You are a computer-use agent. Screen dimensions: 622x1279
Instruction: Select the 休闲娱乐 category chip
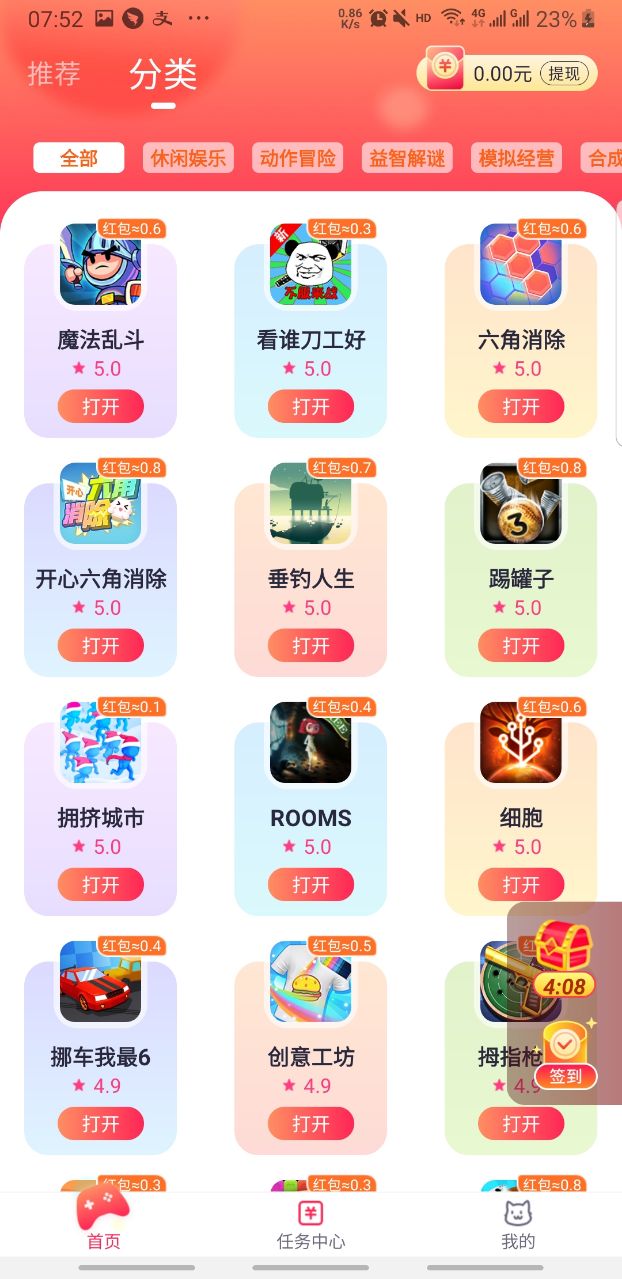(x=188, y=158)
